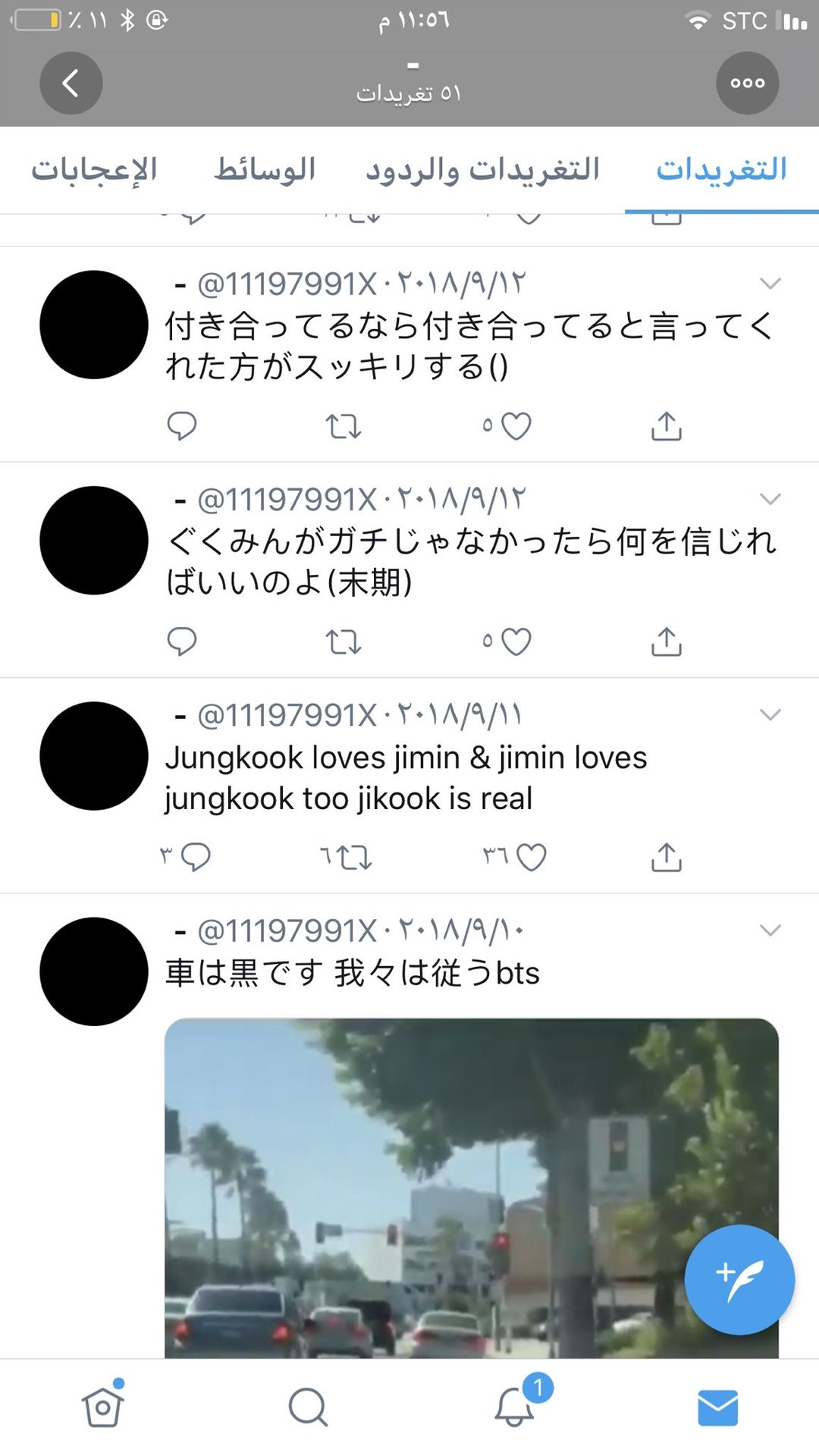Open the التغريدات والردود tab
Screen dimensions: 819x1456
(x=482, y=170)
